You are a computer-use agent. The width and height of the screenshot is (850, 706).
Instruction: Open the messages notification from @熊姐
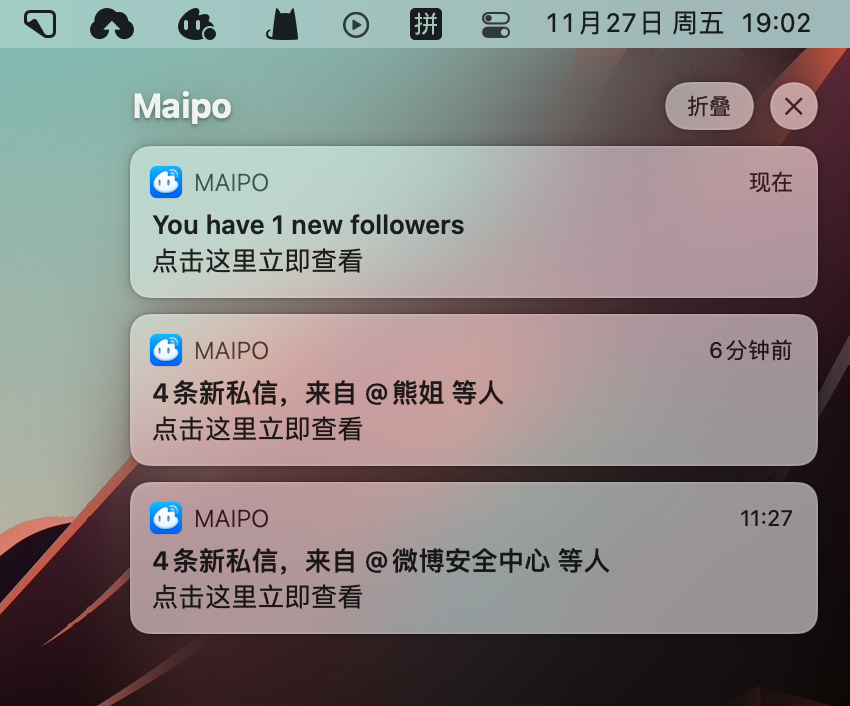point(474,390)
